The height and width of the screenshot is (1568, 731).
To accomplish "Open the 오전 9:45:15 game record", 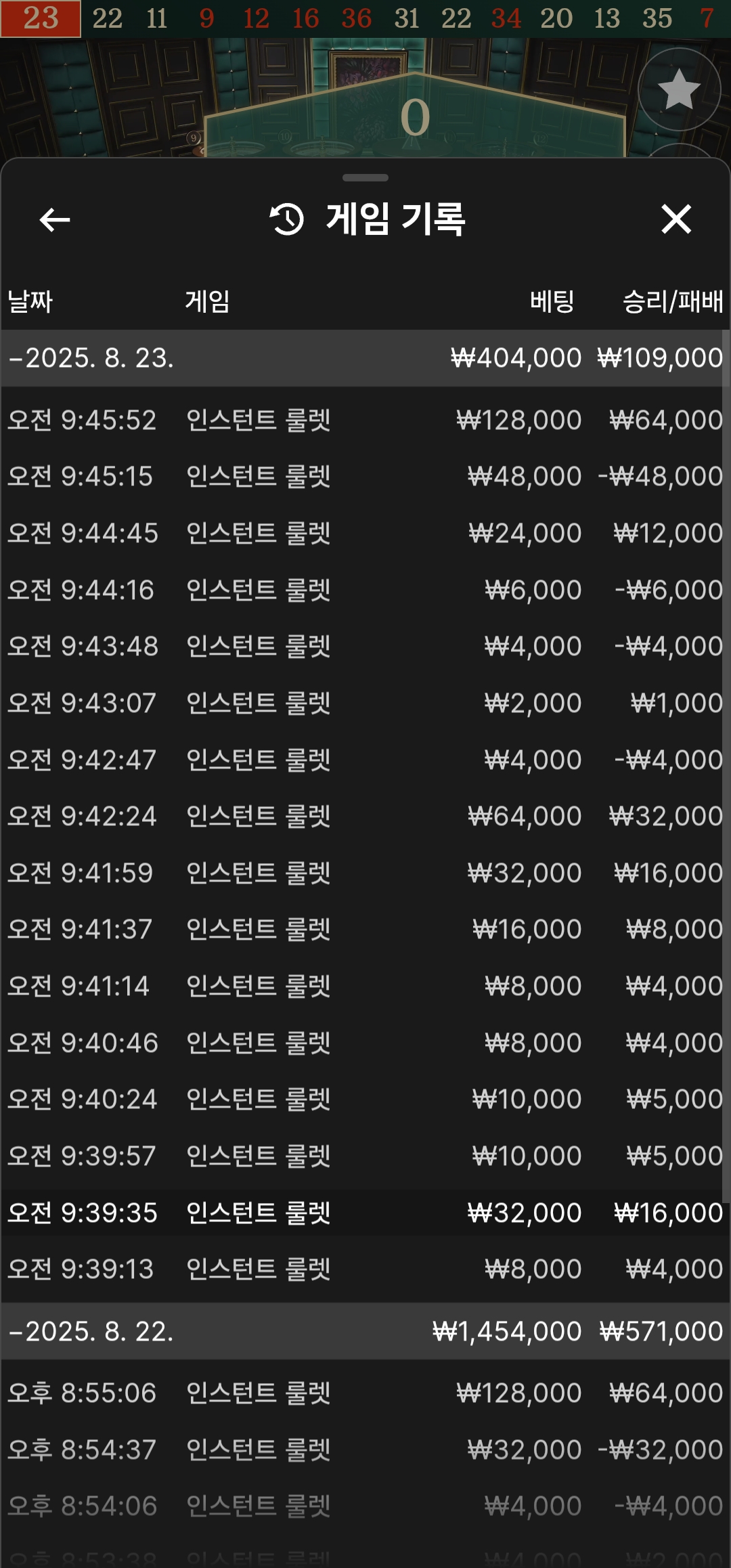I will pos(365,477).
